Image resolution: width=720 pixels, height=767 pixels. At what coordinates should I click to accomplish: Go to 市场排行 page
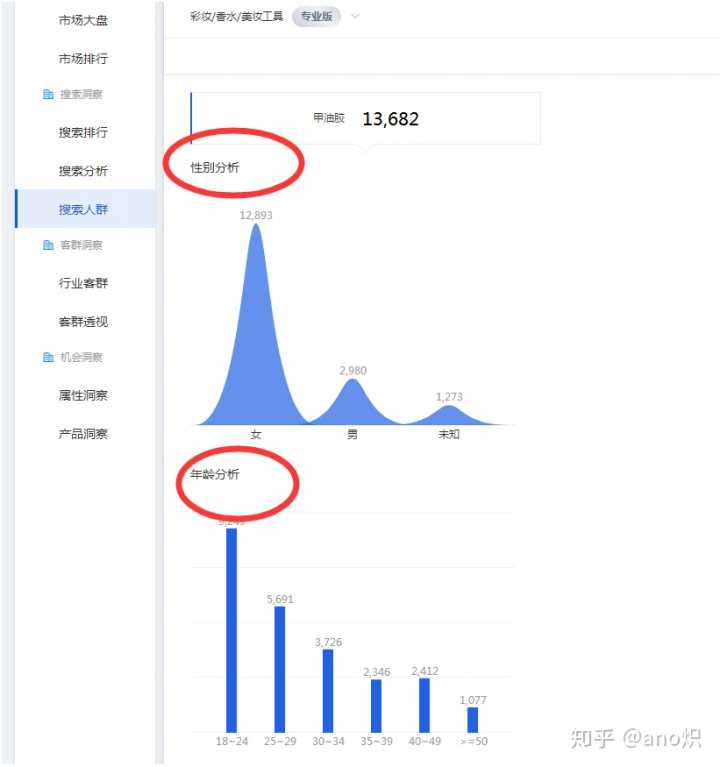(x=83, y=59)
